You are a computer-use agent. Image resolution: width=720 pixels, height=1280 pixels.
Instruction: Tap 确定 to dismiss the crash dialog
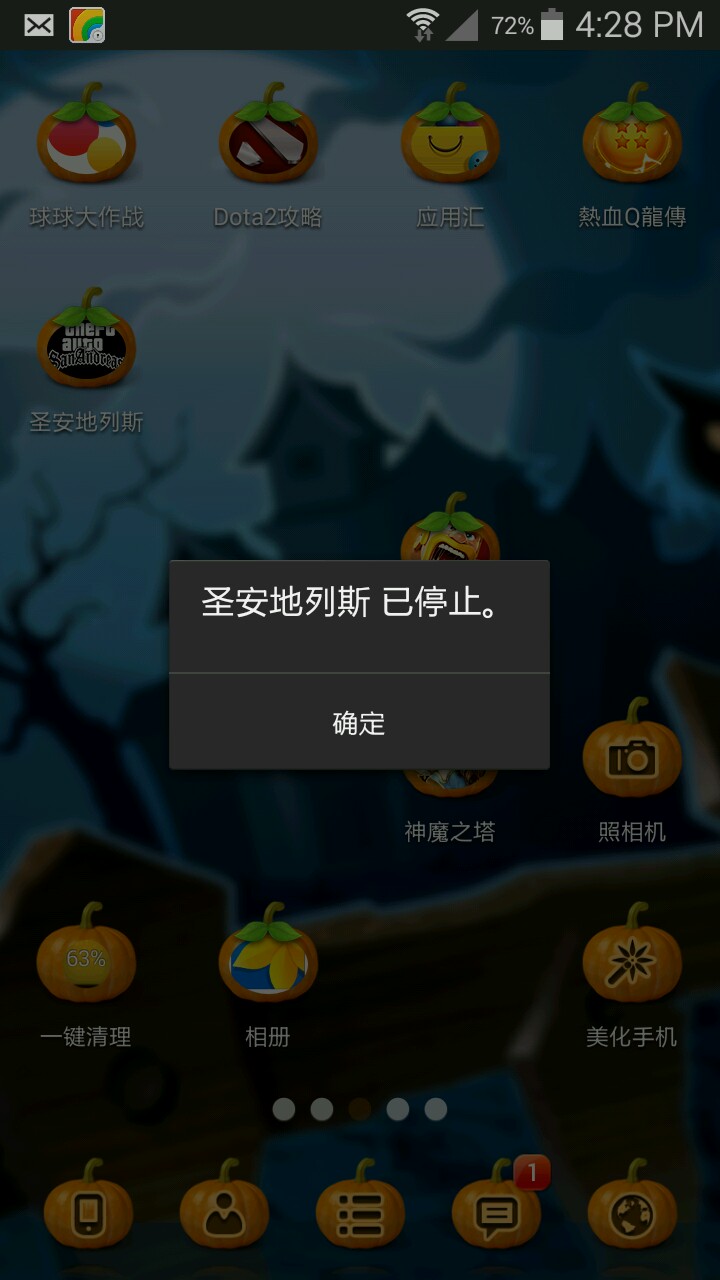pos(359,722)
